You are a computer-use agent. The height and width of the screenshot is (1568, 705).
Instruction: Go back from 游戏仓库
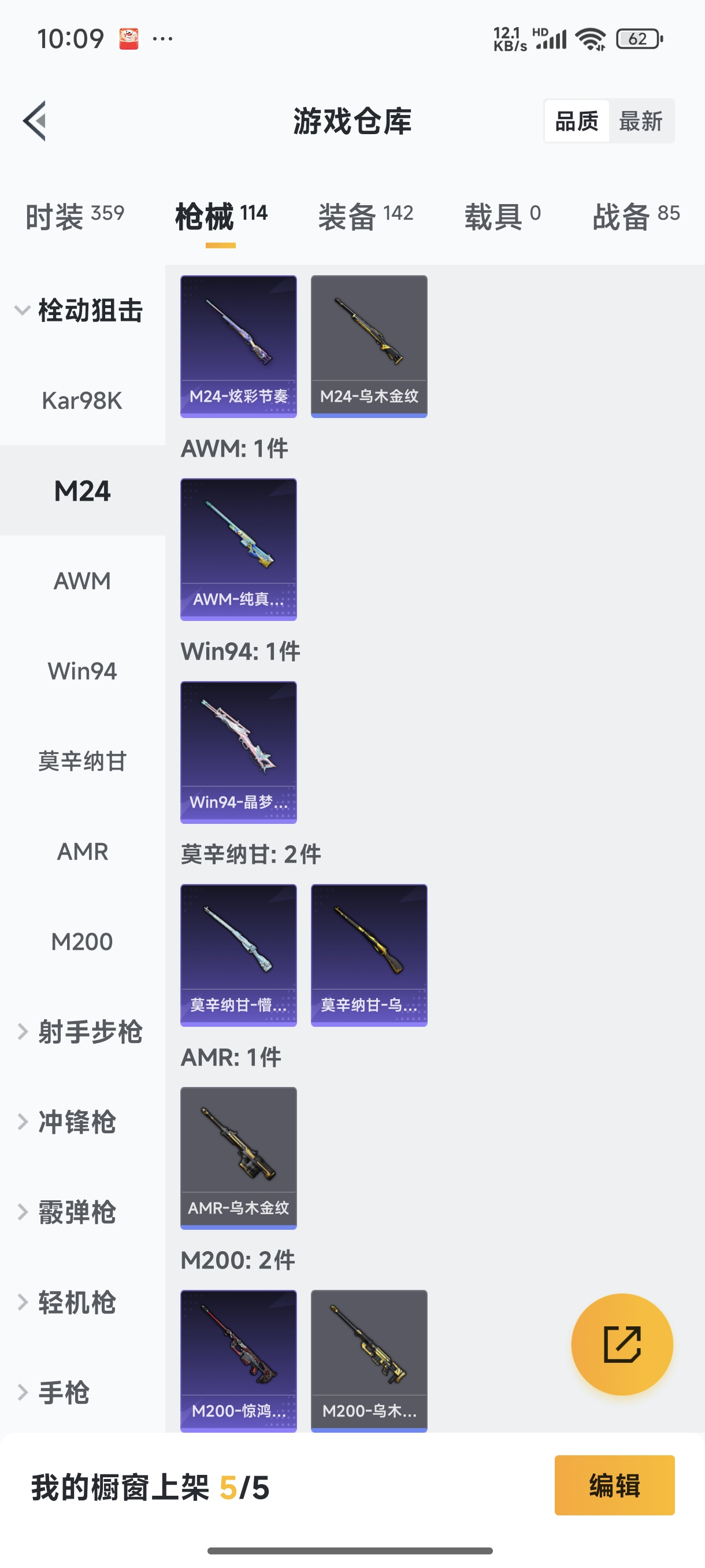coord(35,120)
